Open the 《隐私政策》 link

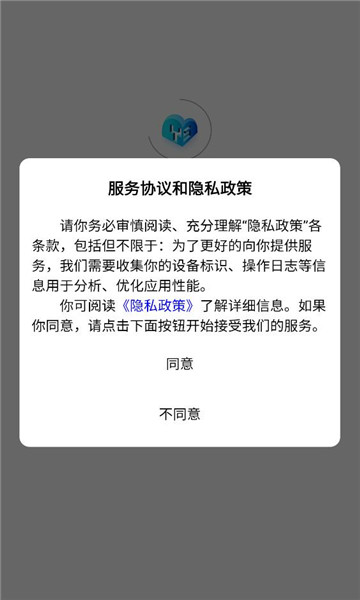coord(159,306)
